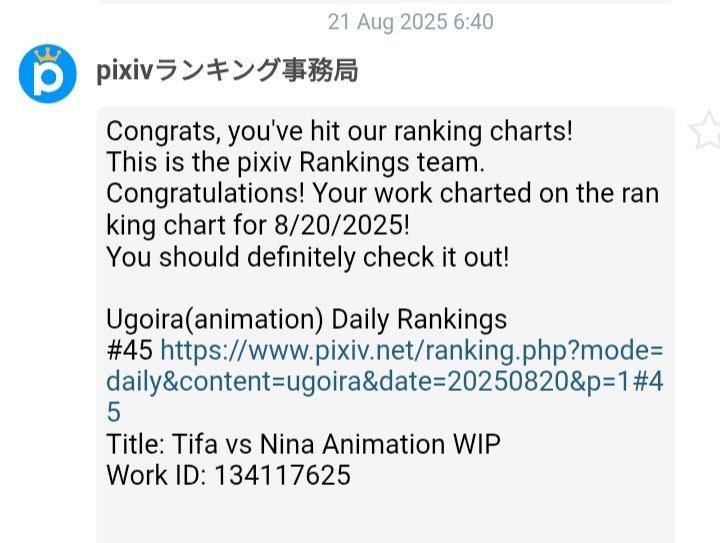This screenshot has width=720, height=543.
Task: Star this pixiv Rankings message
Action: tap(706, 131)
